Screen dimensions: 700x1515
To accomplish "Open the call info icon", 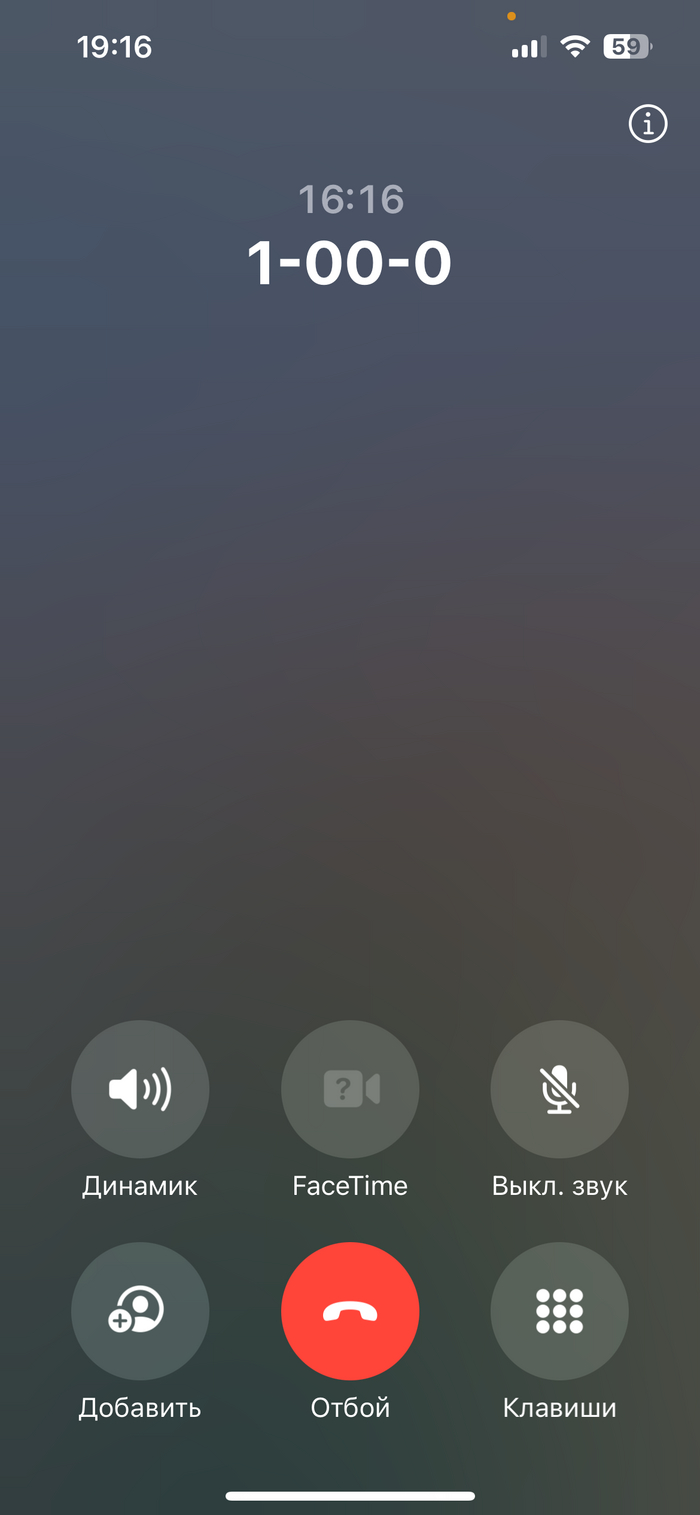I will 647,124.
